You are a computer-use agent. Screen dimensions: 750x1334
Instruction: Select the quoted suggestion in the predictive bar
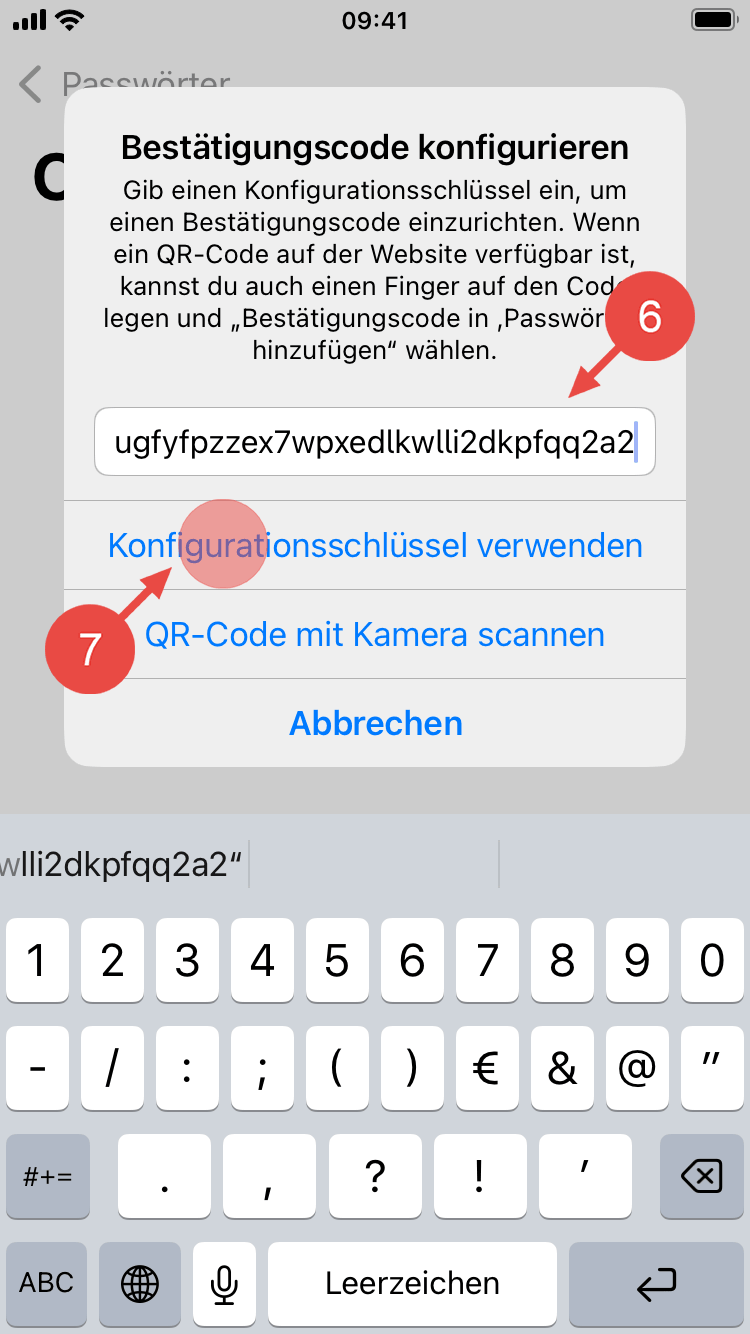(x=122, y=864)
